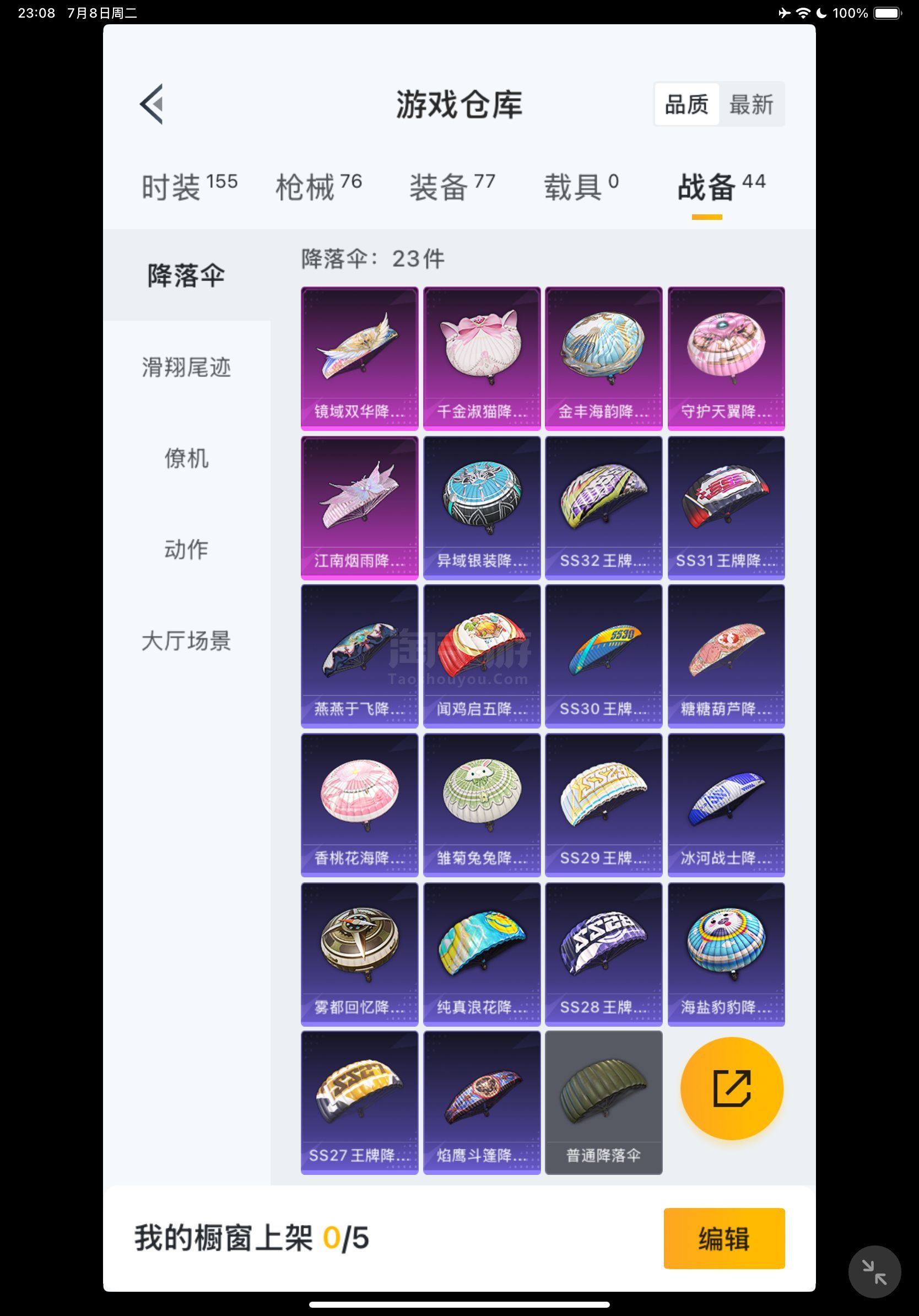The height and width of the screenshot is (1316, 919).
Task: Sort inventory by 品质
Action: tap(686, 104)
